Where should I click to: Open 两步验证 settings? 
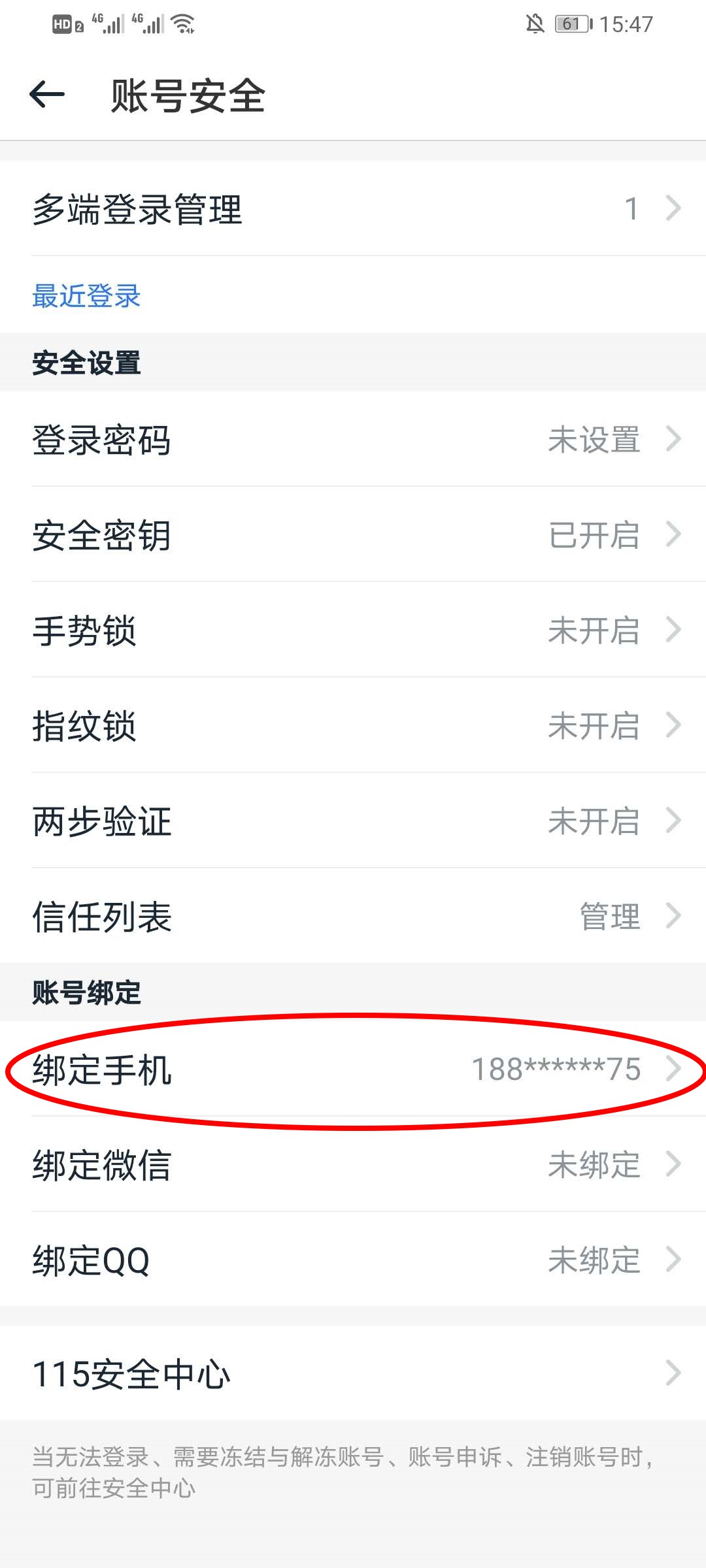pos(353,821)
